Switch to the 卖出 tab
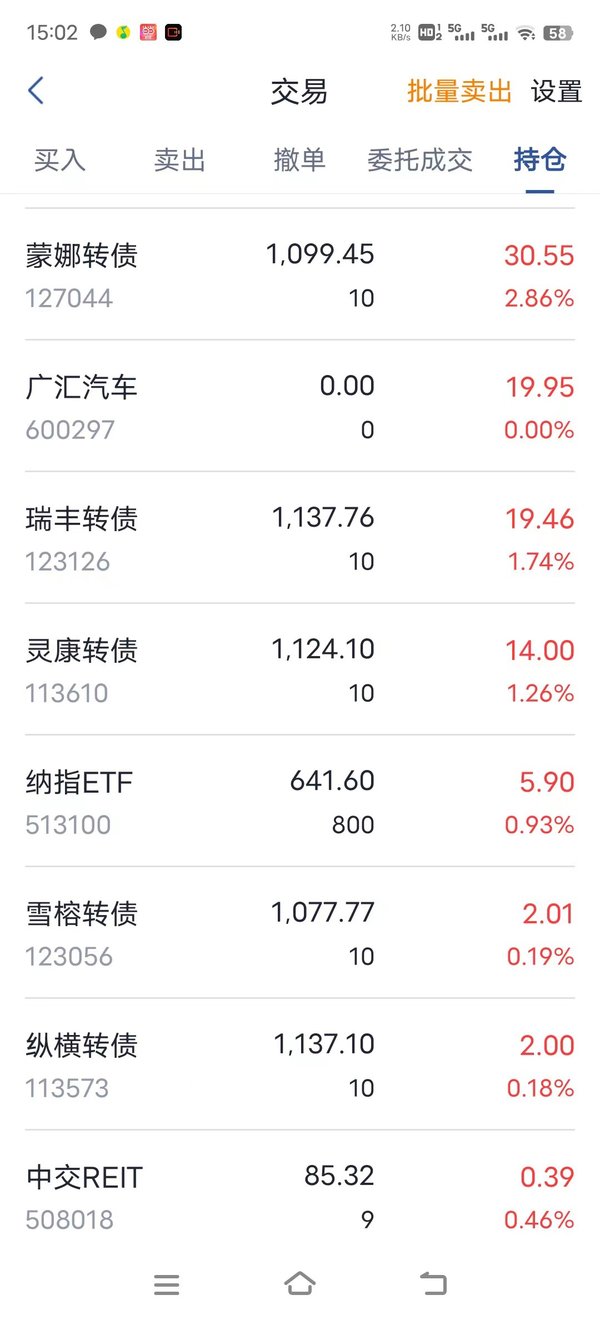Image resolution: width=600 pixels, height=1320 pixels. 180,159
